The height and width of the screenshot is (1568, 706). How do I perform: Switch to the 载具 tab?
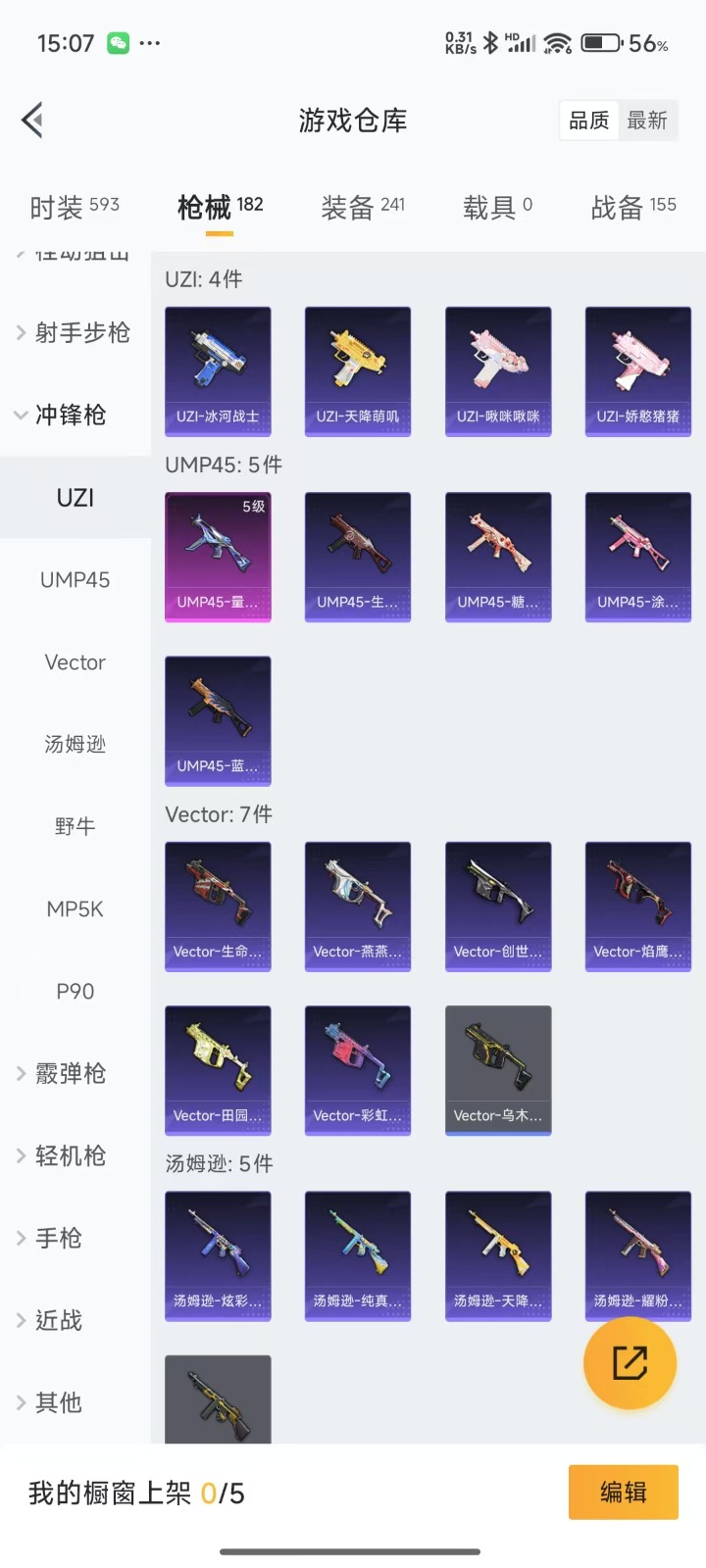click(x=497, y=207)
